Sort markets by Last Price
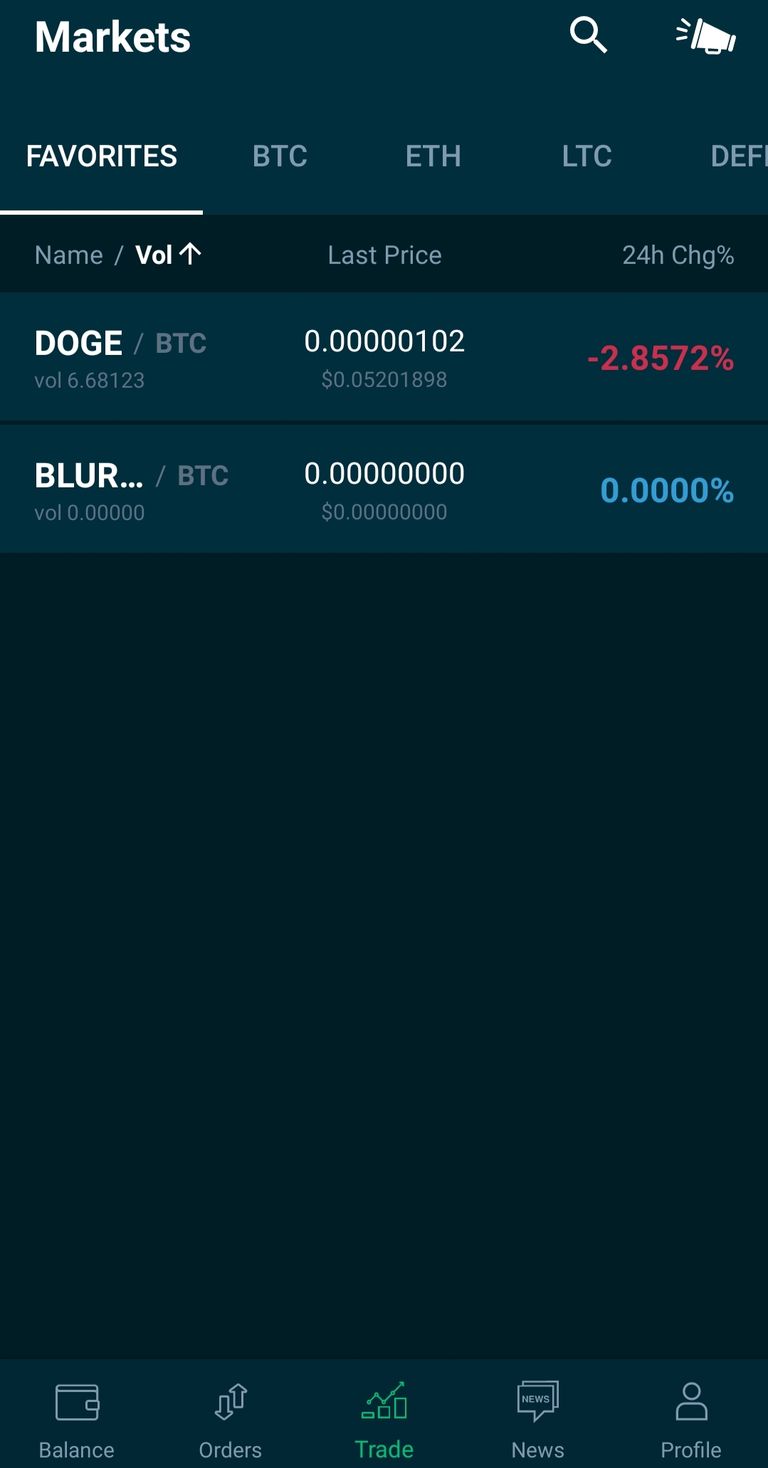This screenshot has width=768, height=1468. click(385, 255)
